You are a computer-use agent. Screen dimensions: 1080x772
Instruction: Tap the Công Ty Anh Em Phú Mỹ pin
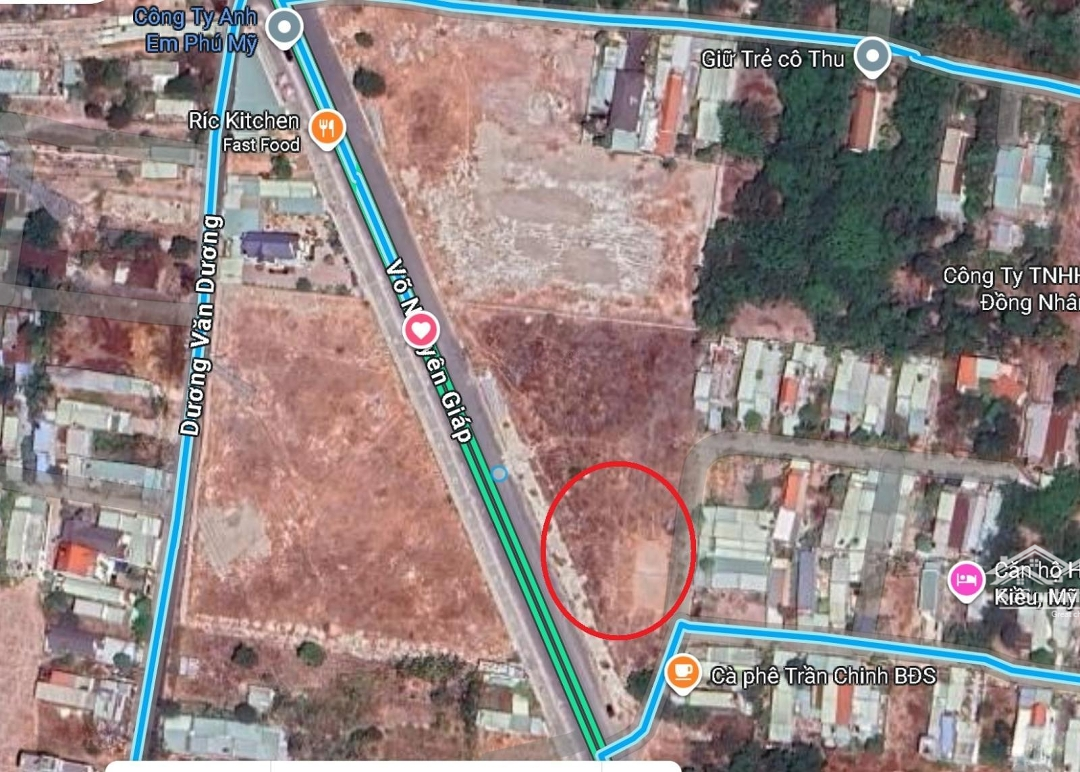286,28
